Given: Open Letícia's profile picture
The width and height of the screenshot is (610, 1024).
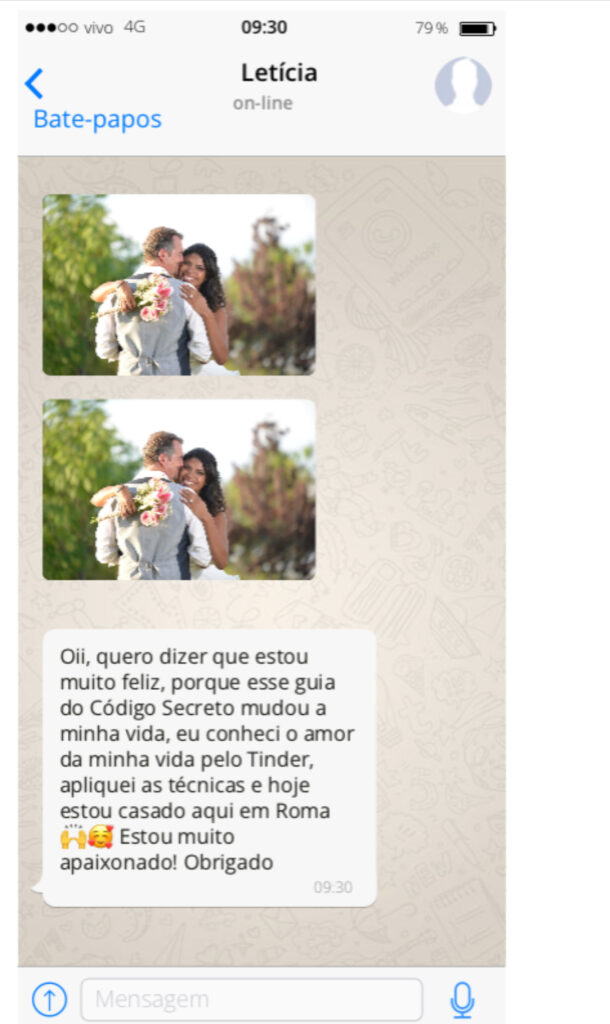Looking at the screenshot, I should (462, 84).
